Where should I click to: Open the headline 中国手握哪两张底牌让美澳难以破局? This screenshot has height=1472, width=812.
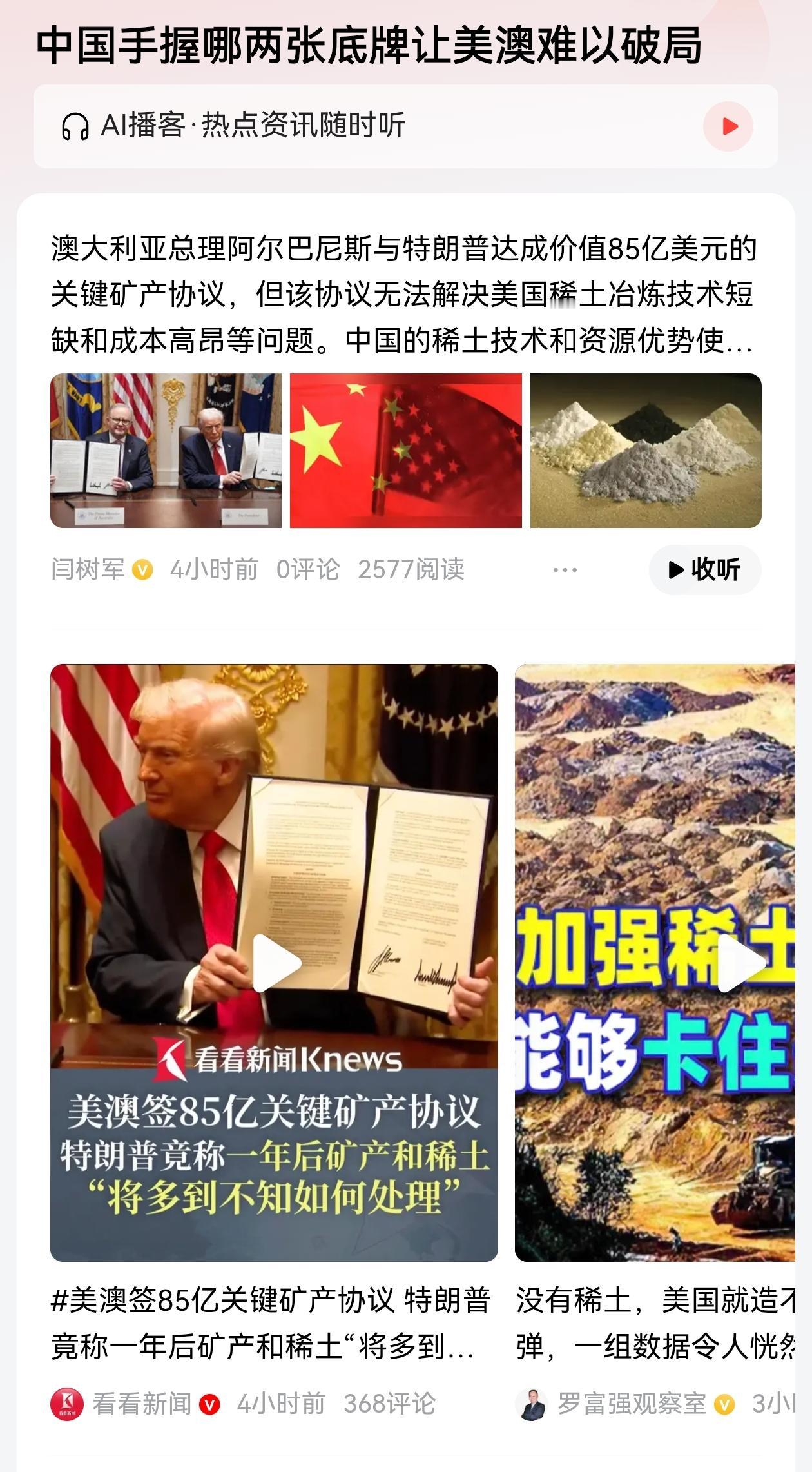click(x=369, y=47)
